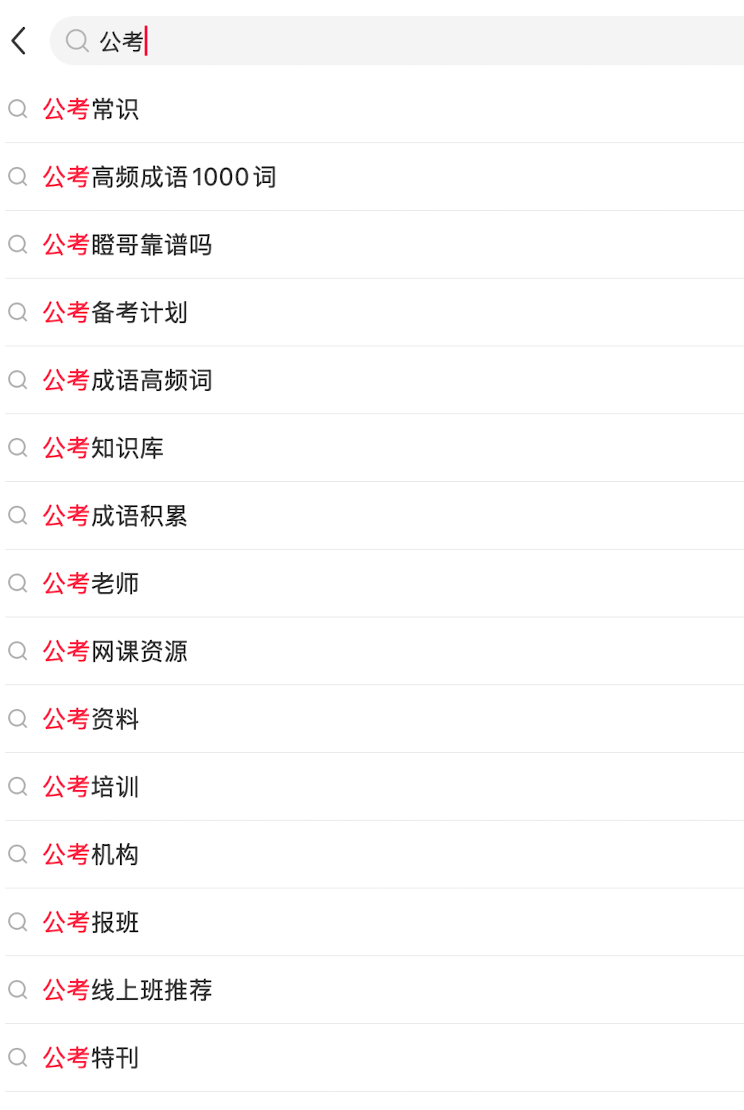Open the suggestion 公考瞪哥靠谱吗

coord(127,245)
